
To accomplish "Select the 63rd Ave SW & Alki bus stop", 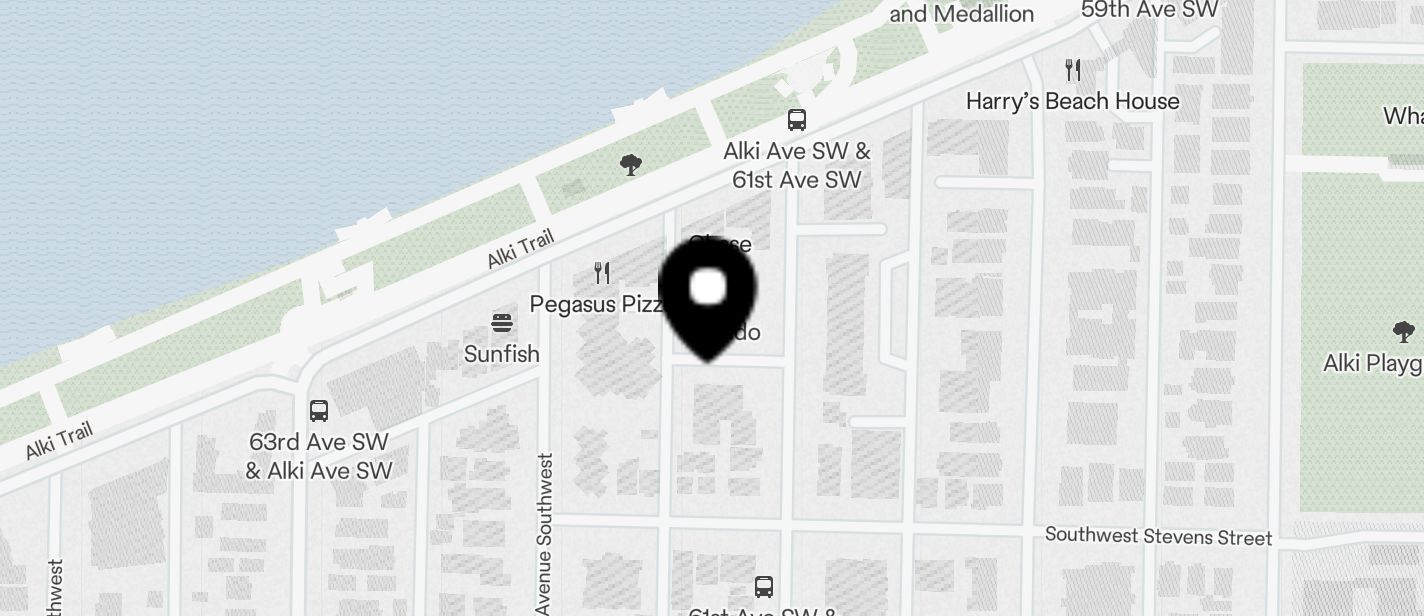I will click(x=319, y=410).
